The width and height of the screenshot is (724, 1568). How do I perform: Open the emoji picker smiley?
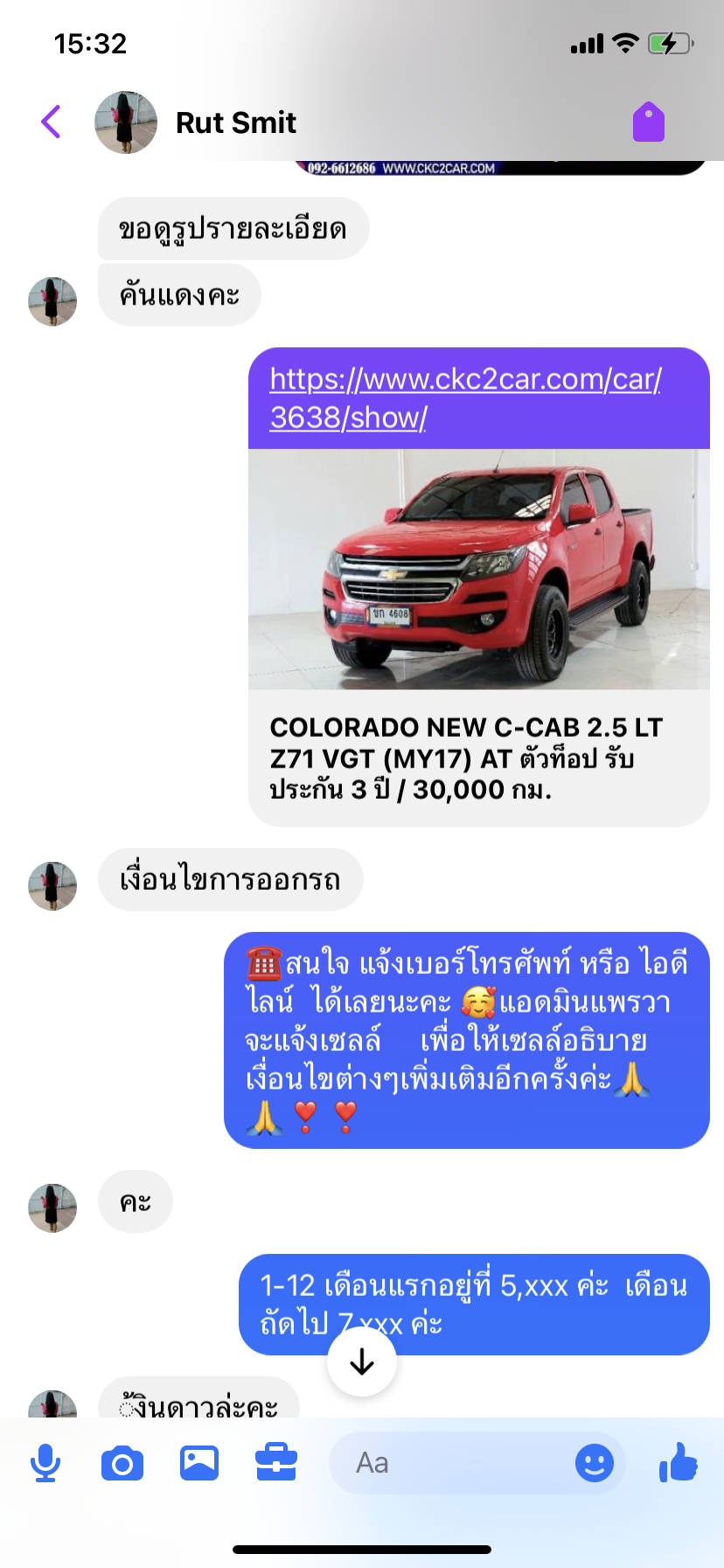(595, 1463)
